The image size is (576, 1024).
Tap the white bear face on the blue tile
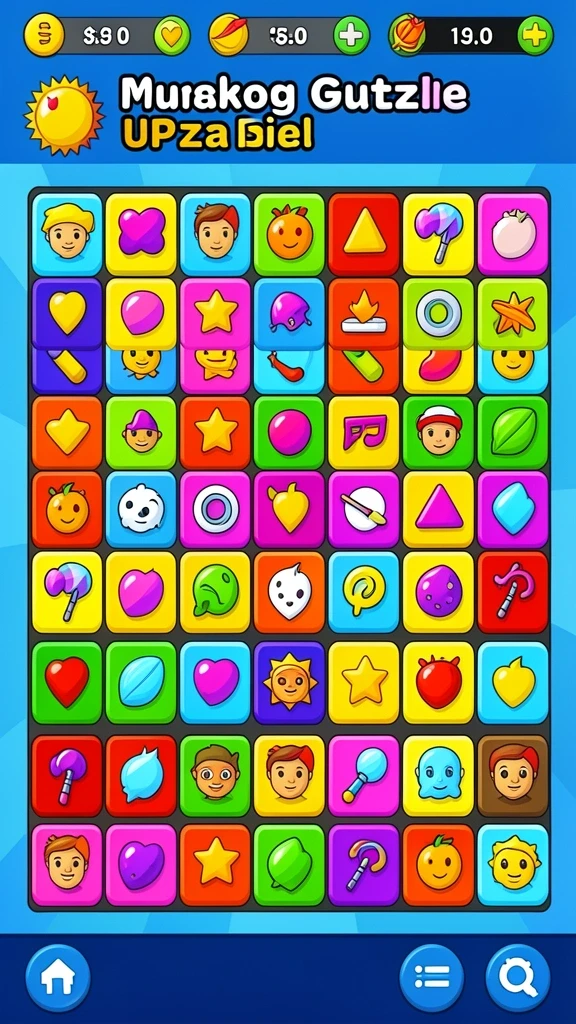141,509
